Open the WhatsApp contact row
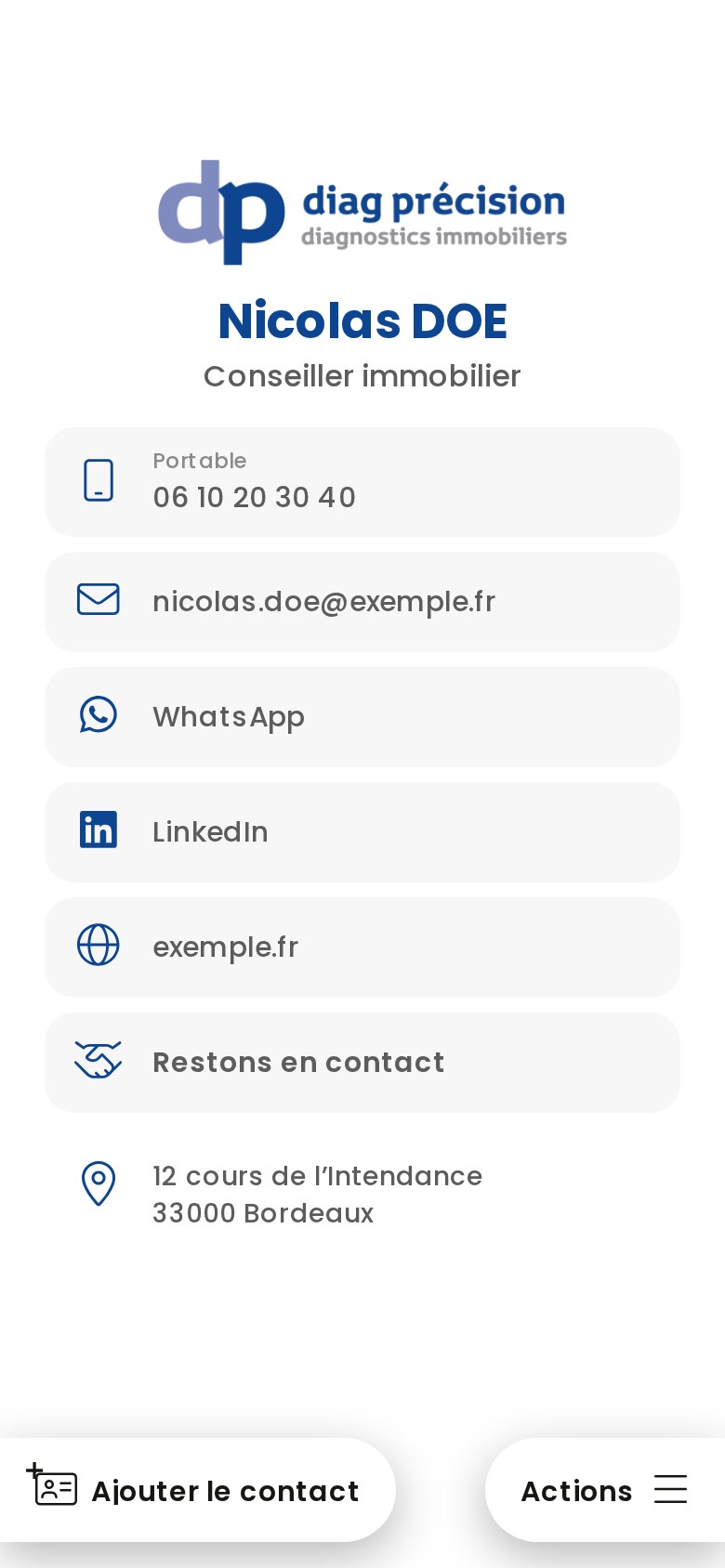The height and width of the screenshot is (1568, 725). coord(362,717)
